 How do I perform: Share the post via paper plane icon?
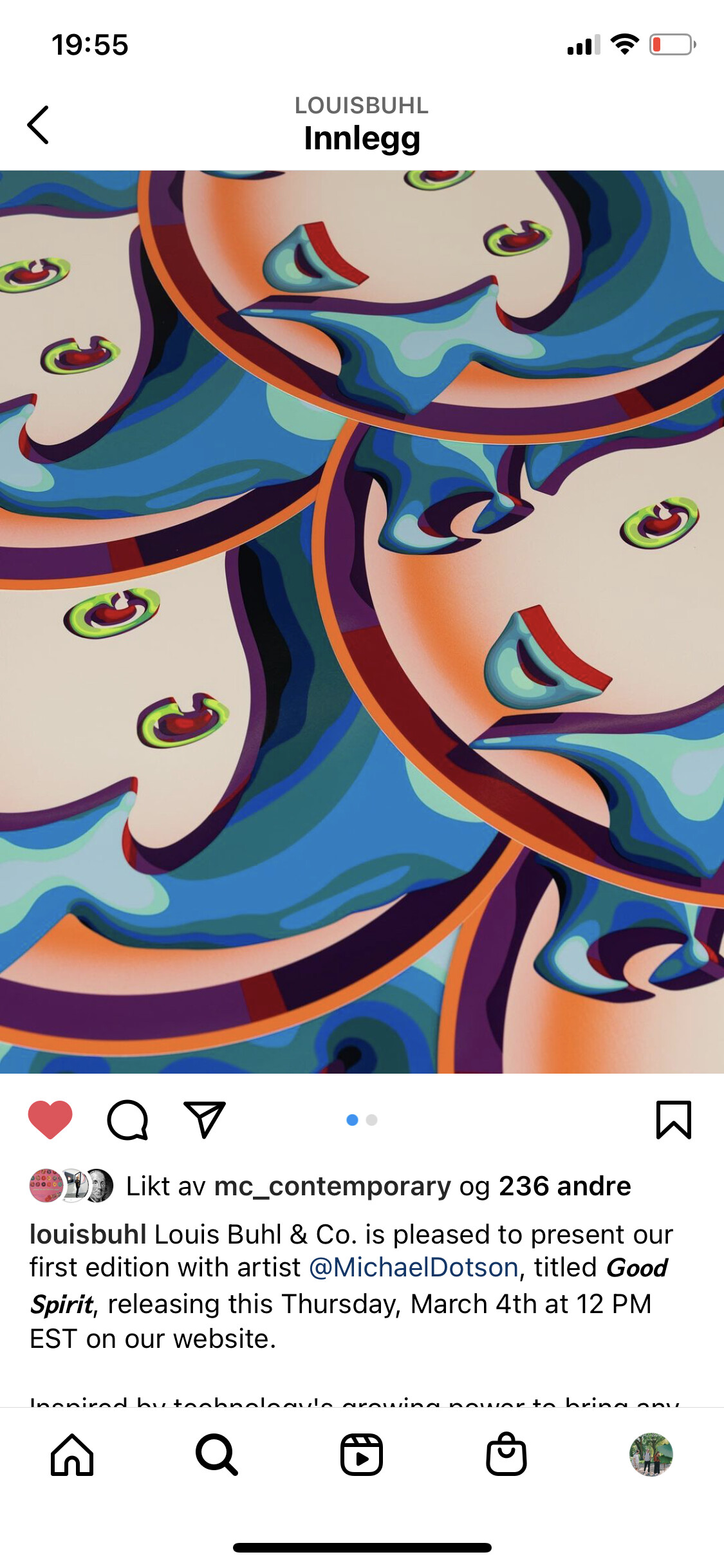click(x=205, y=1119)
